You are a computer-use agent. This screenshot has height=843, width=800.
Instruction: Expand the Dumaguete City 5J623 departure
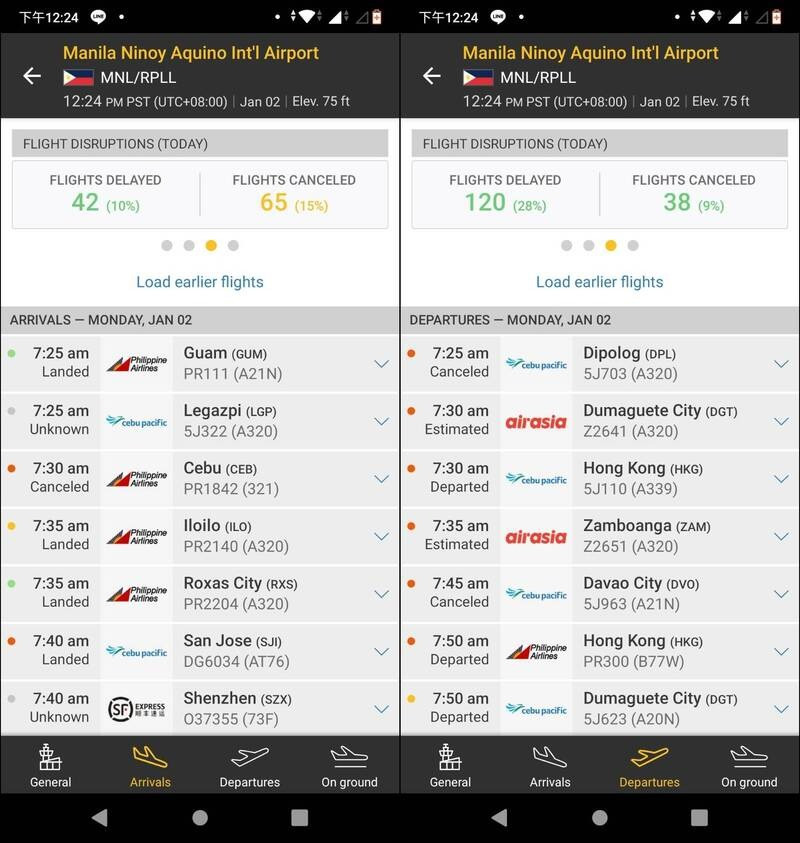781,708
